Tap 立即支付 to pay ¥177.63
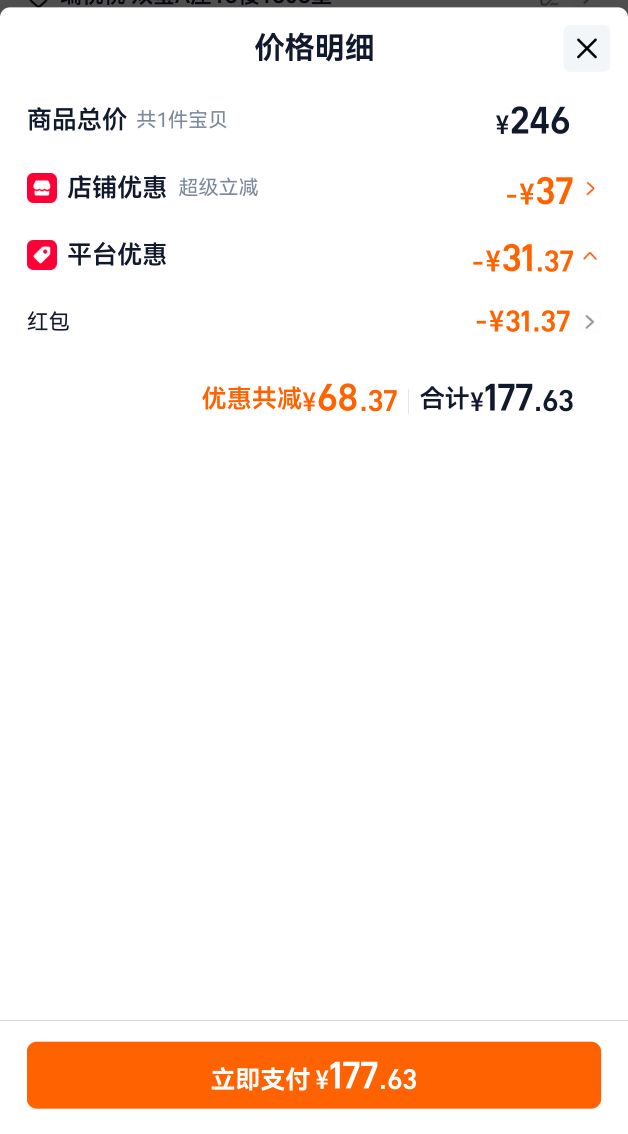Image resolution: width=628 pixels, height=1134 pixels. (x=314, y=1075)
